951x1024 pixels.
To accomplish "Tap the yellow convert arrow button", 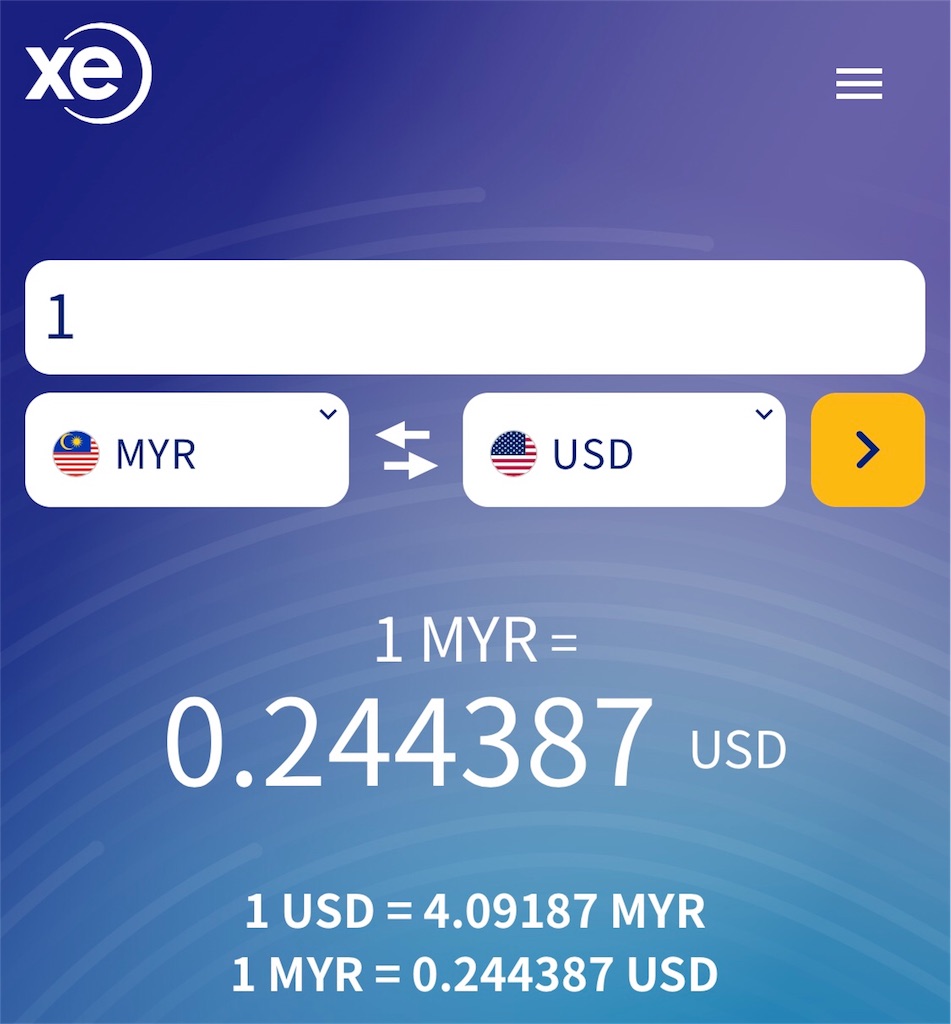I will click(x=867, y=451).
